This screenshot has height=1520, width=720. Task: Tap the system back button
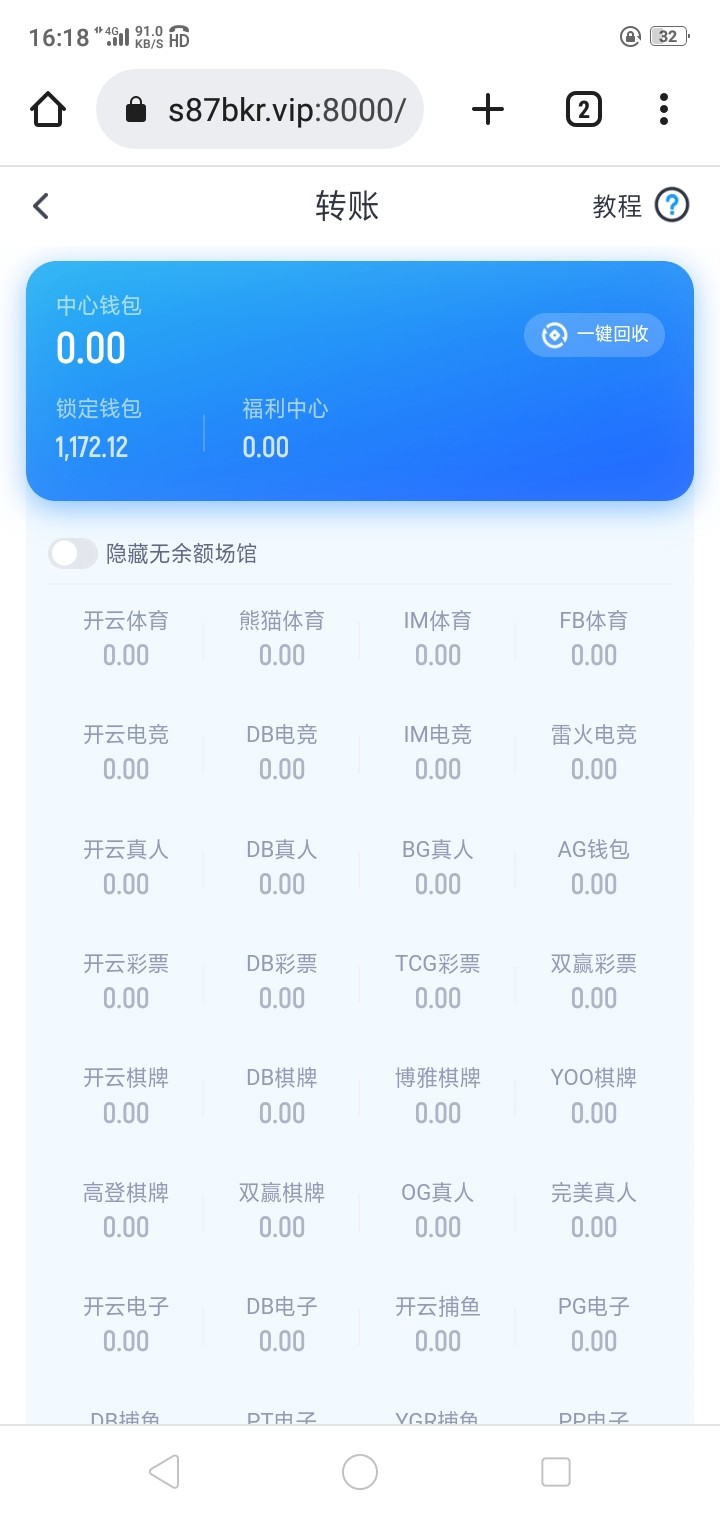tap(164, 1472)
